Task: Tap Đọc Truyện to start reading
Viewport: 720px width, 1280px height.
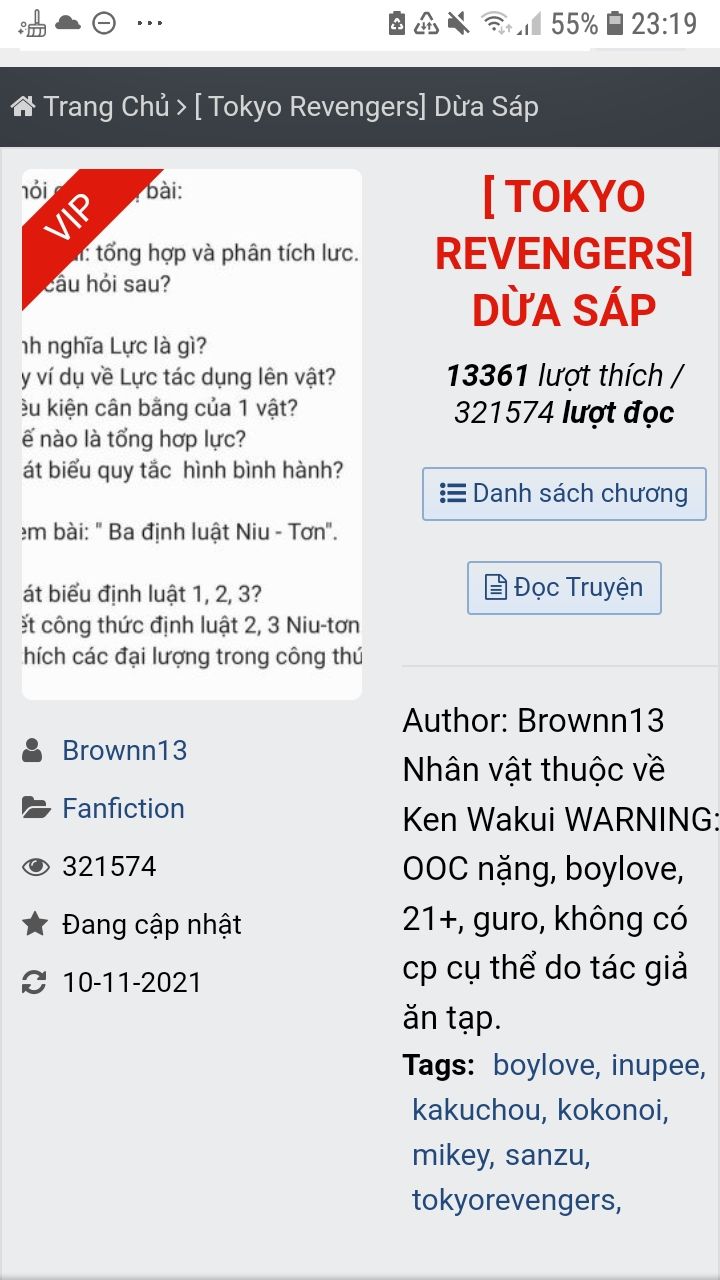Action: (564, 587)
